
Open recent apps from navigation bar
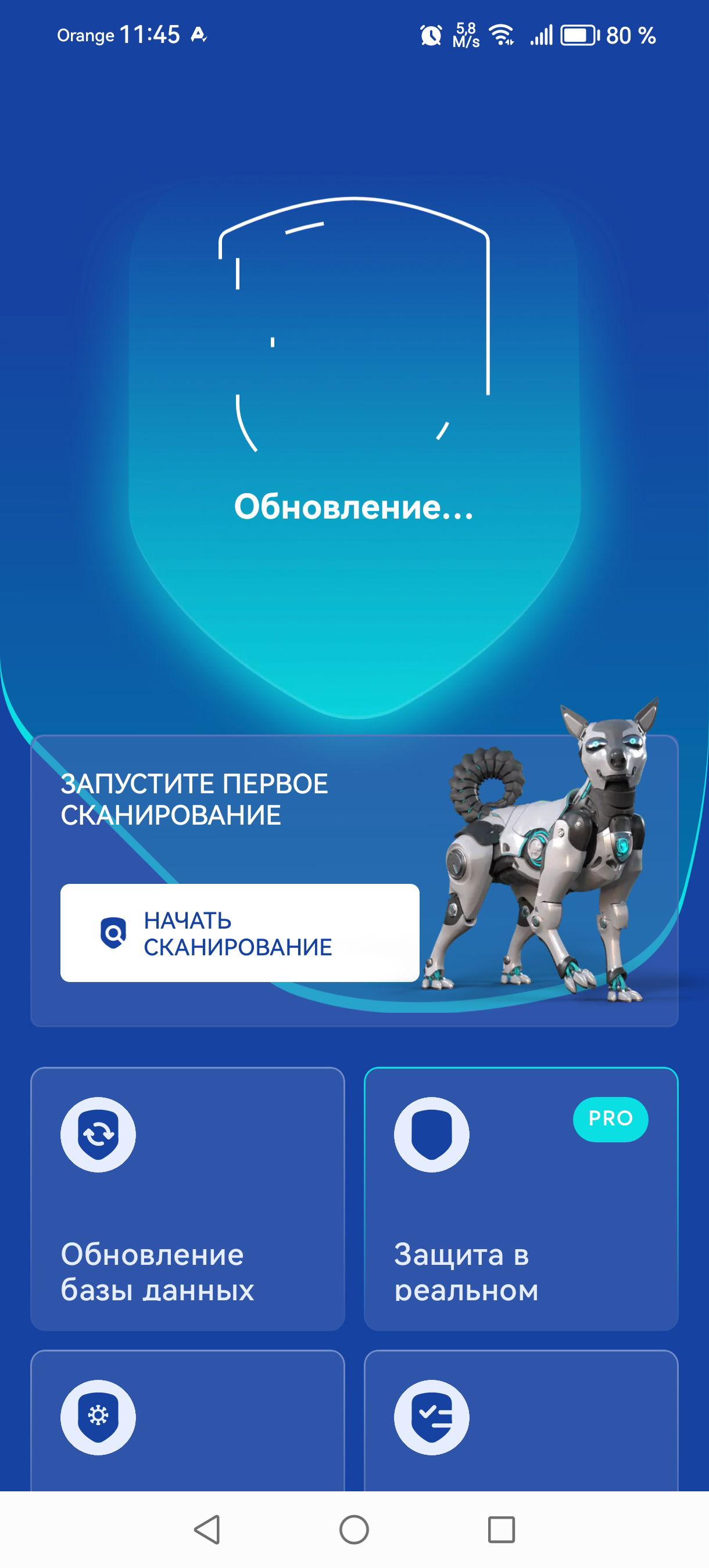point(502,1530)
